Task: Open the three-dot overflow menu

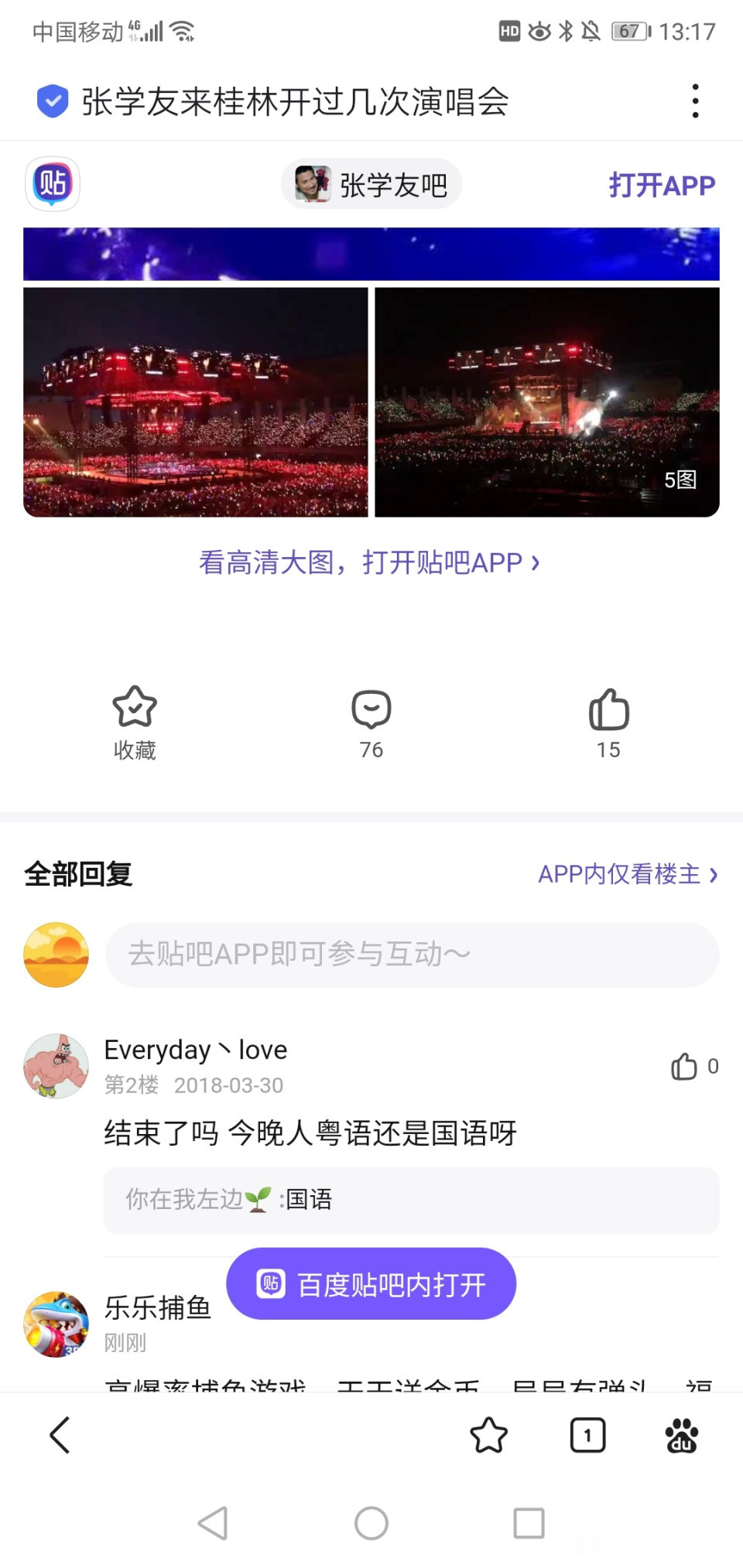Action: tap(695, 101)
